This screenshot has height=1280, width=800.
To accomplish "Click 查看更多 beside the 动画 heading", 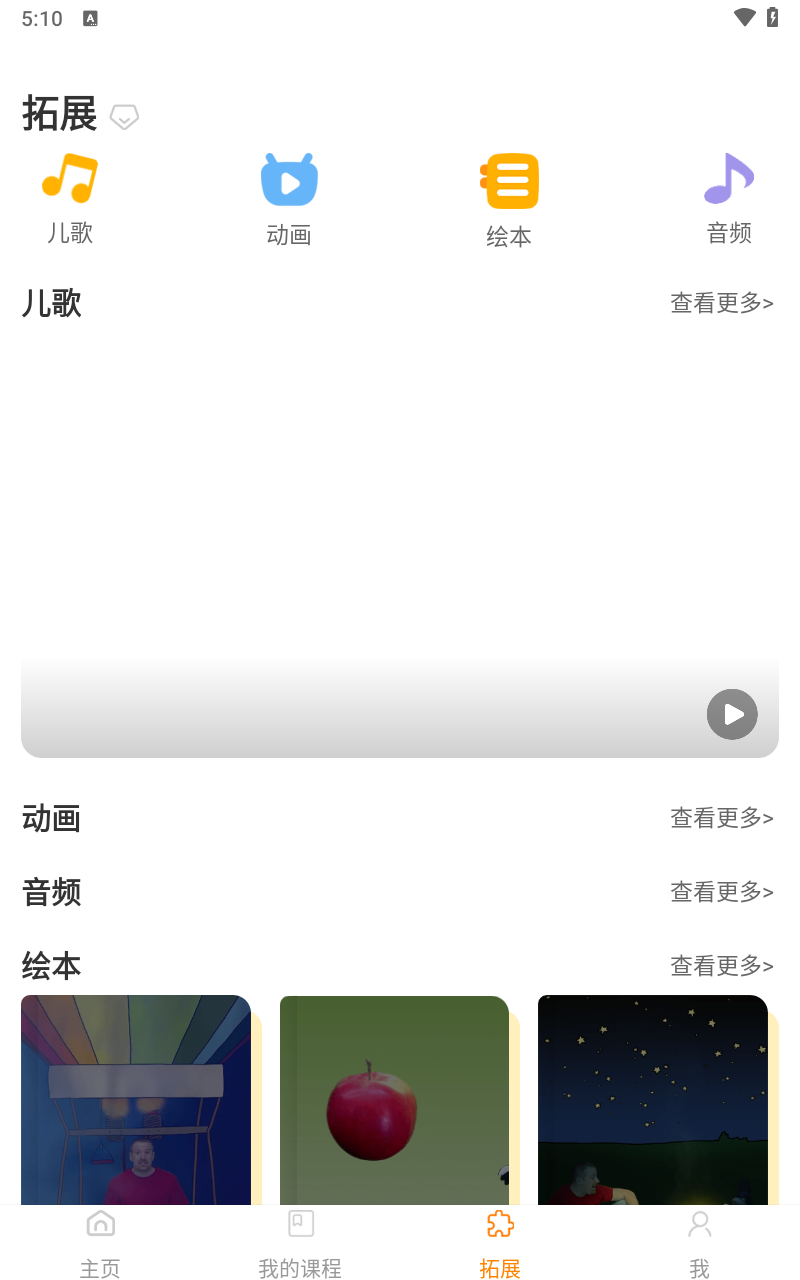I will pyautogui.click(x=722, y=818).
